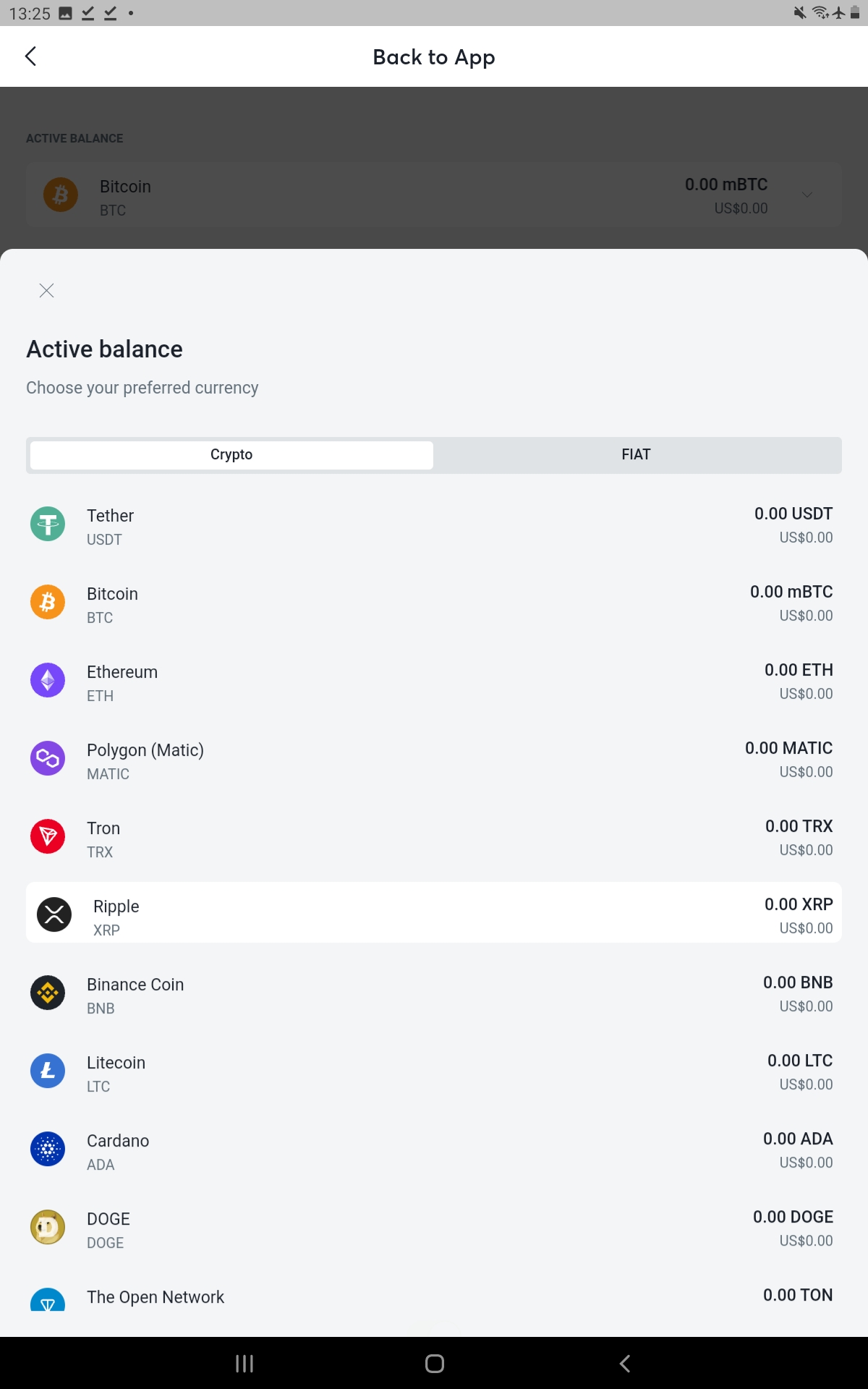
Task: Expand the Bitcoin active balance chevron
Action: click(807, 195)
